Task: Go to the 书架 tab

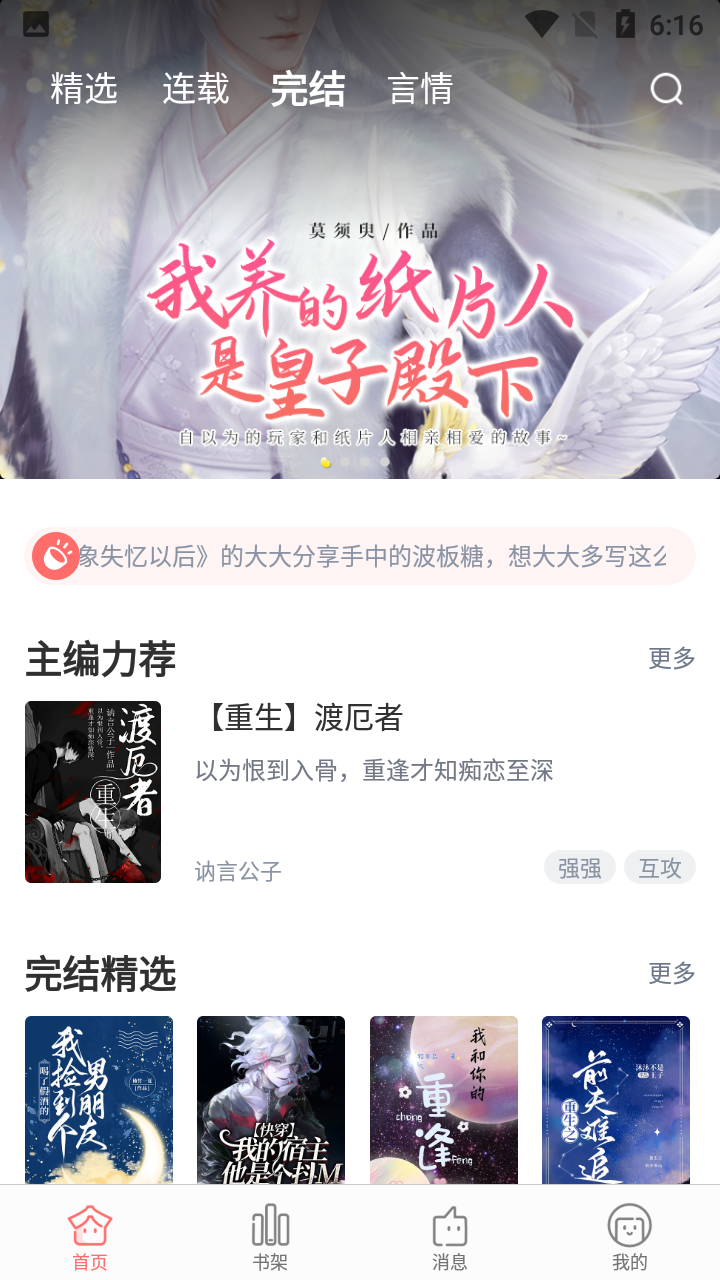Action: (x=270, y=1236)
